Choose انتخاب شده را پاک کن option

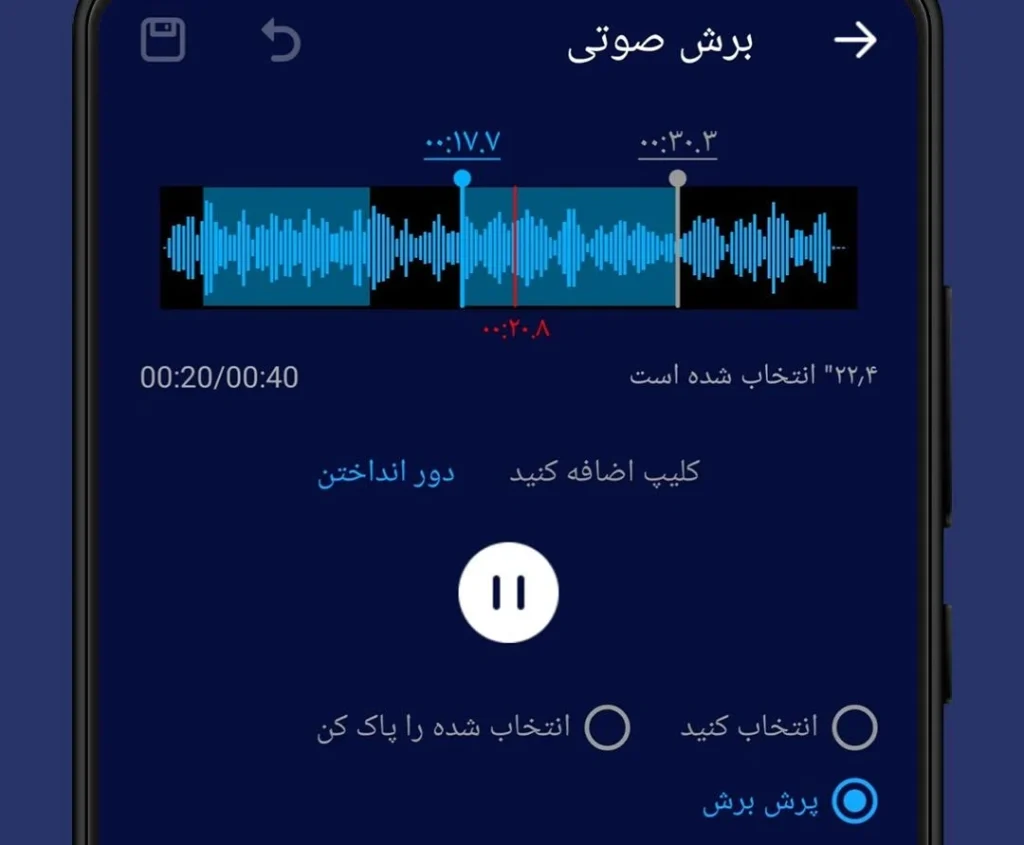pos(607,728)
